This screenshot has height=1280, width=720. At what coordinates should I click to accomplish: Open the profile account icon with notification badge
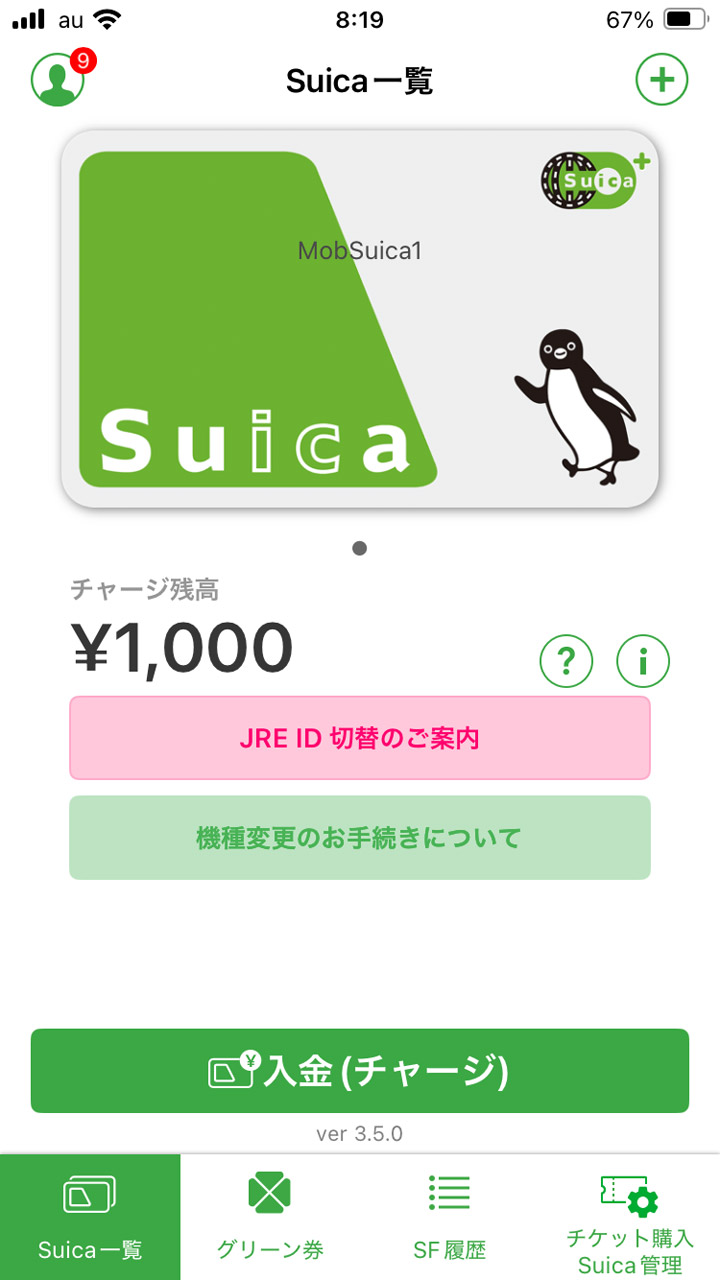click(x=57, y=80)
